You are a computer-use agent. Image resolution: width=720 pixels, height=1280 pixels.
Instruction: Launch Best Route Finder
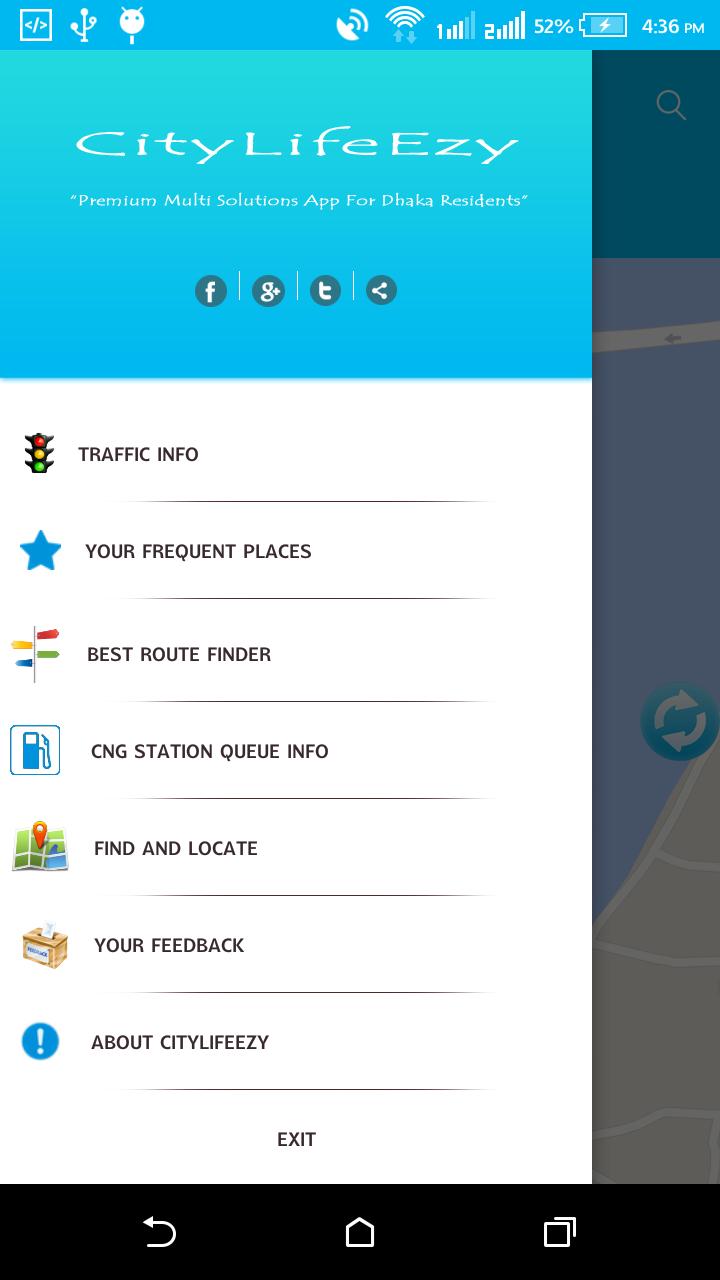(178, 654)
